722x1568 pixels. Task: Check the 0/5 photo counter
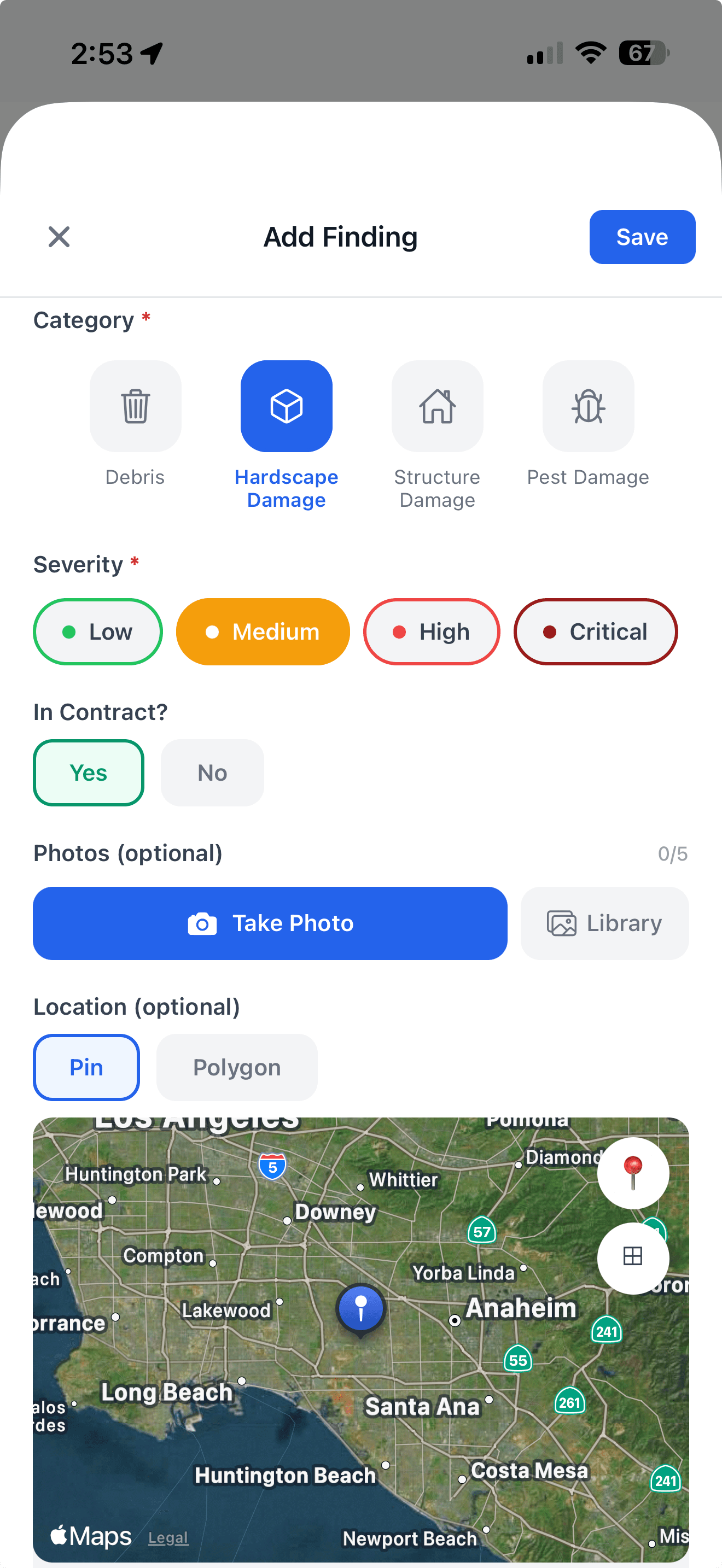pos(672,853)
